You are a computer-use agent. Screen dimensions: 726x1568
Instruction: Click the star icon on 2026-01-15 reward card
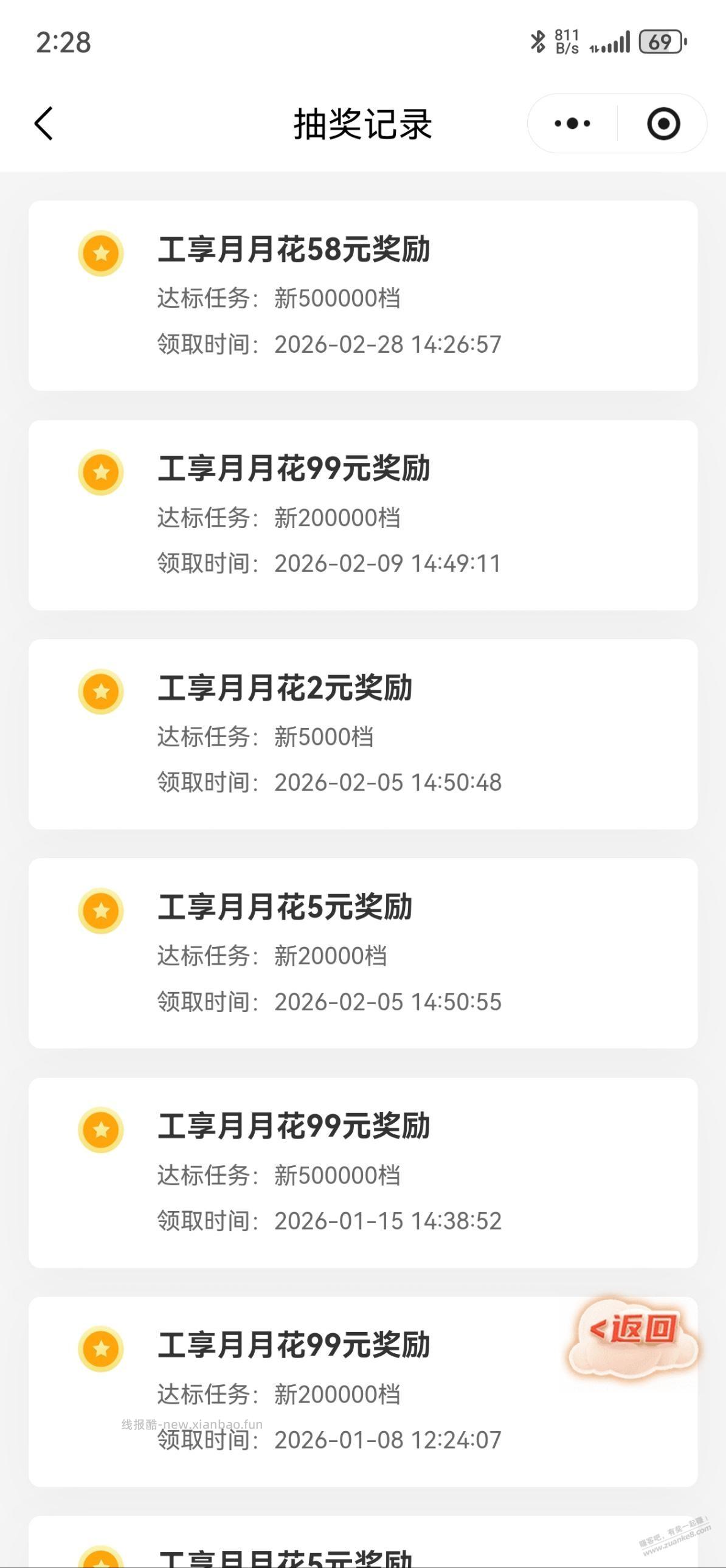pyautogui.click(x=101, y=1130)
